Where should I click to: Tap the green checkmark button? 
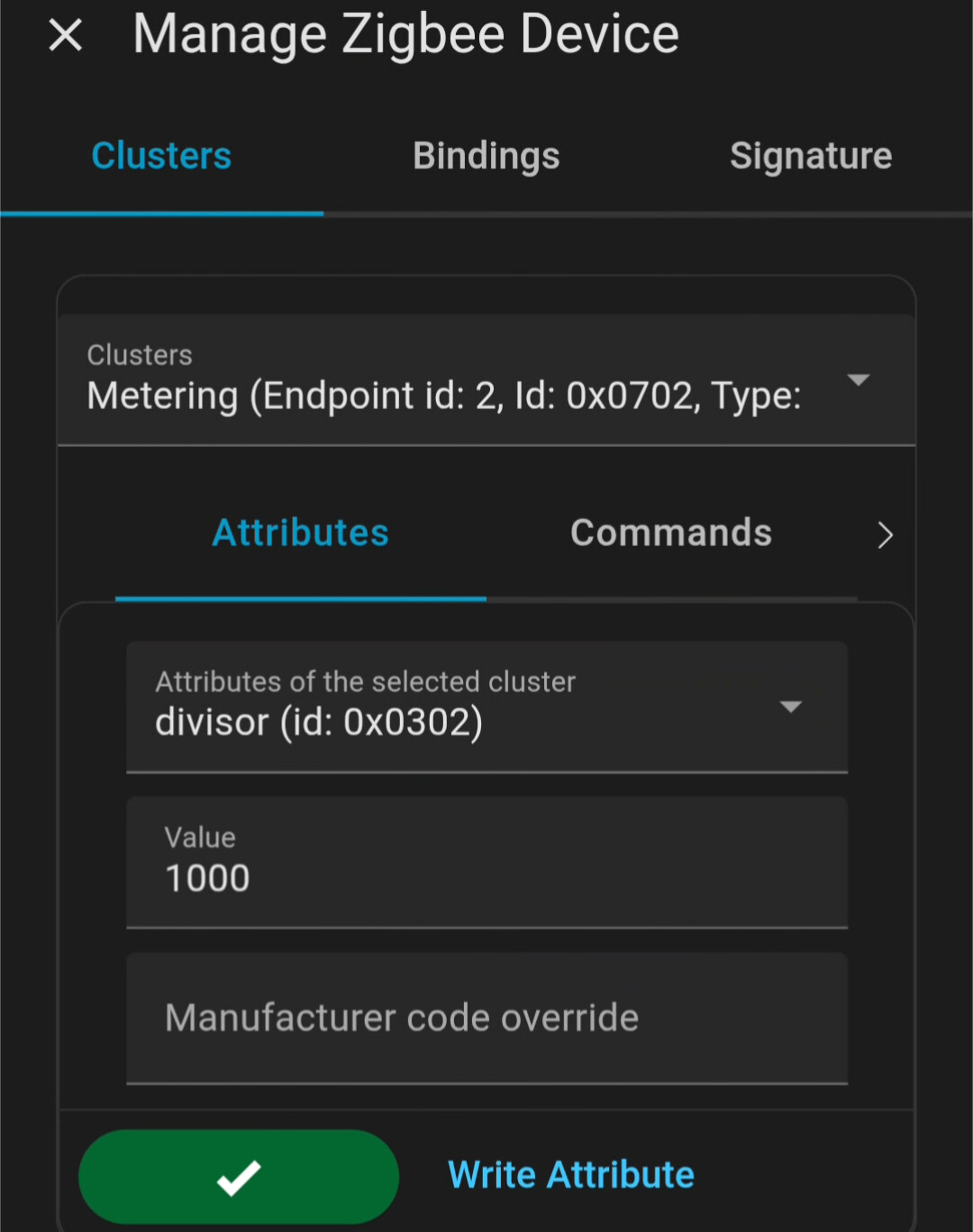coord(239,1176)
